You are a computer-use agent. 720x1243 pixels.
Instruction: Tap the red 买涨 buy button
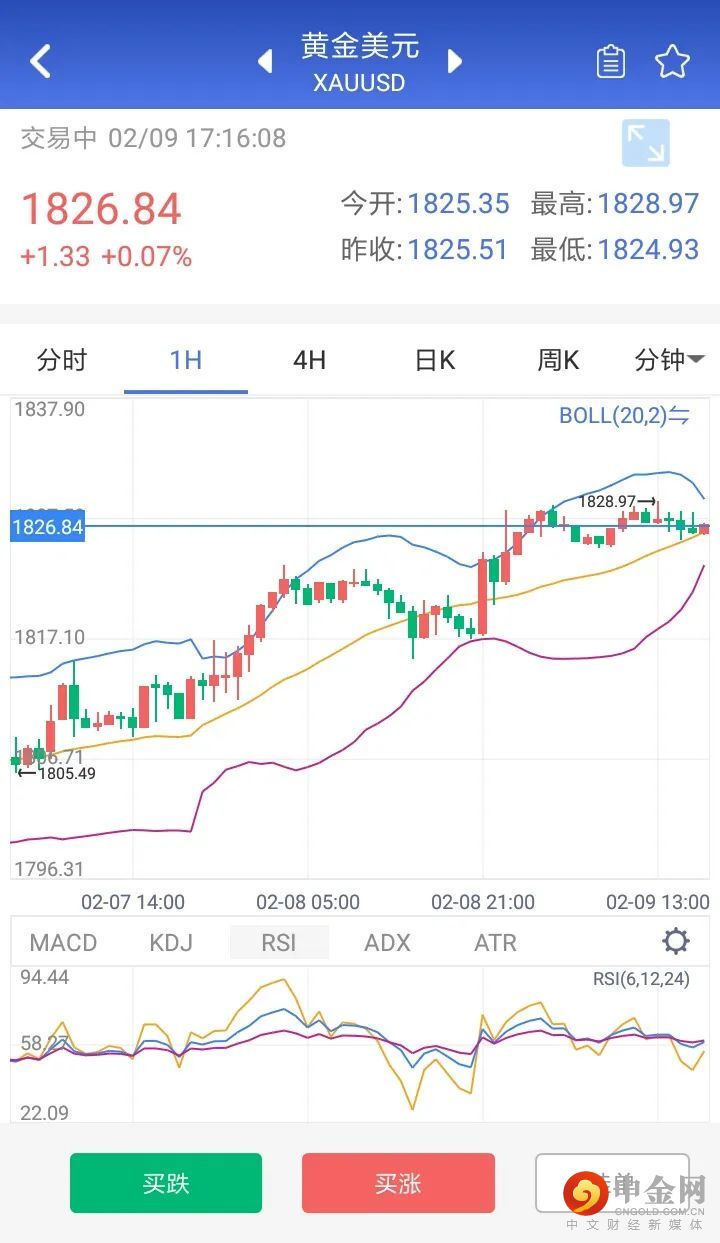pyautogui.click(x=398, y=1183)
